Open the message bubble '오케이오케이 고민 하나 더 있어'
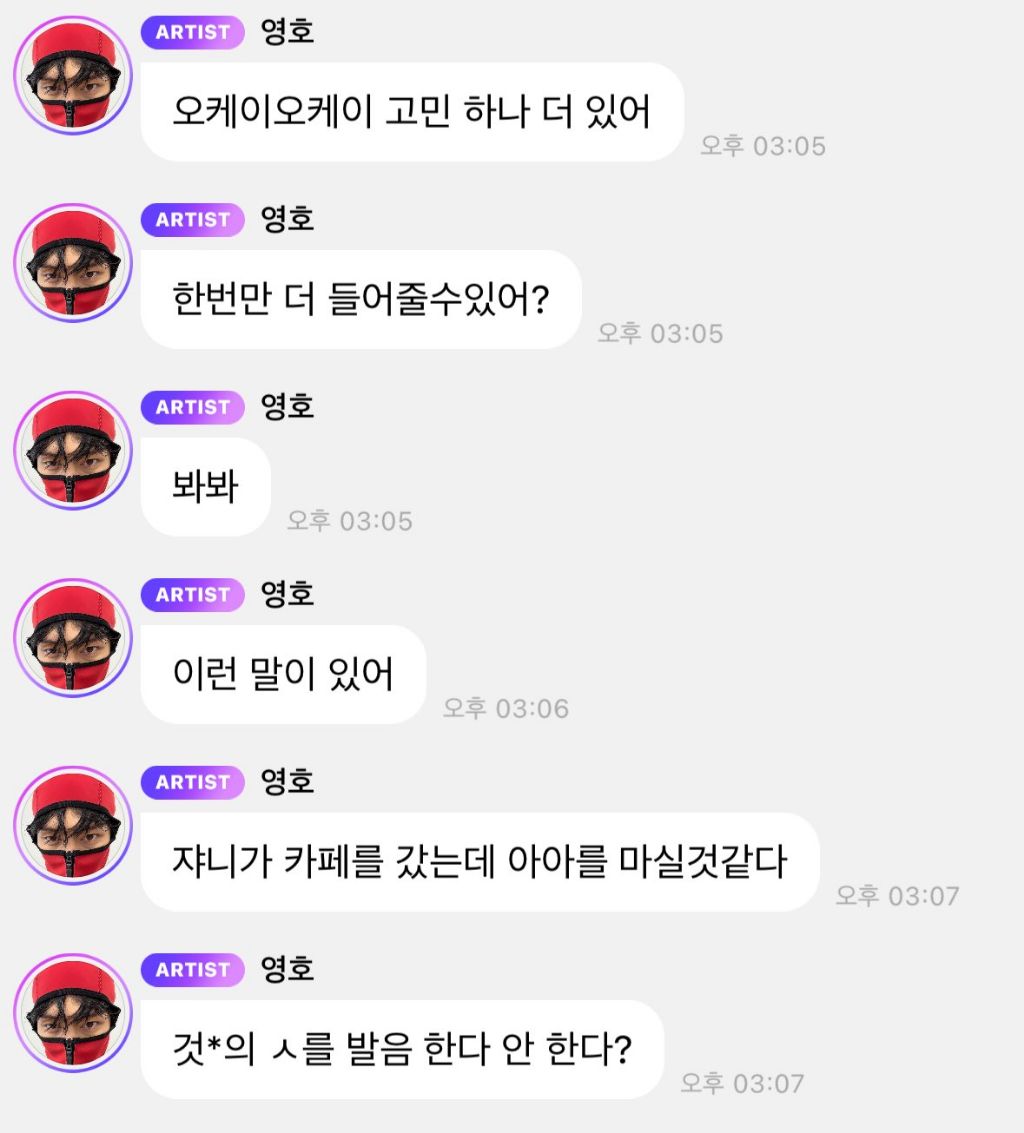1024x1133 pixels. click(x=414, y=112)
